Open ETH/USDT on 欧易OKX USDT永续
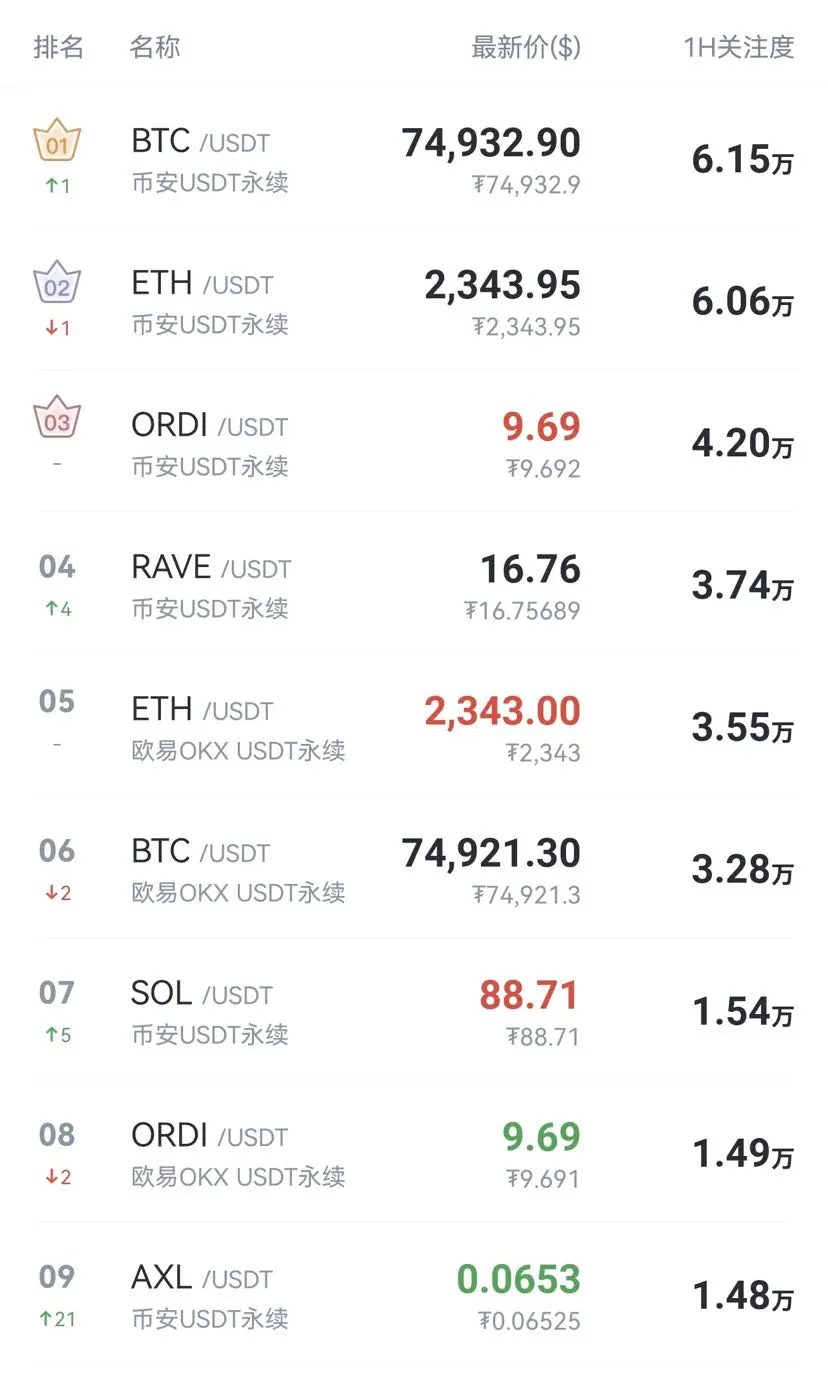828x1384 pixels. [x=238, y=727]
